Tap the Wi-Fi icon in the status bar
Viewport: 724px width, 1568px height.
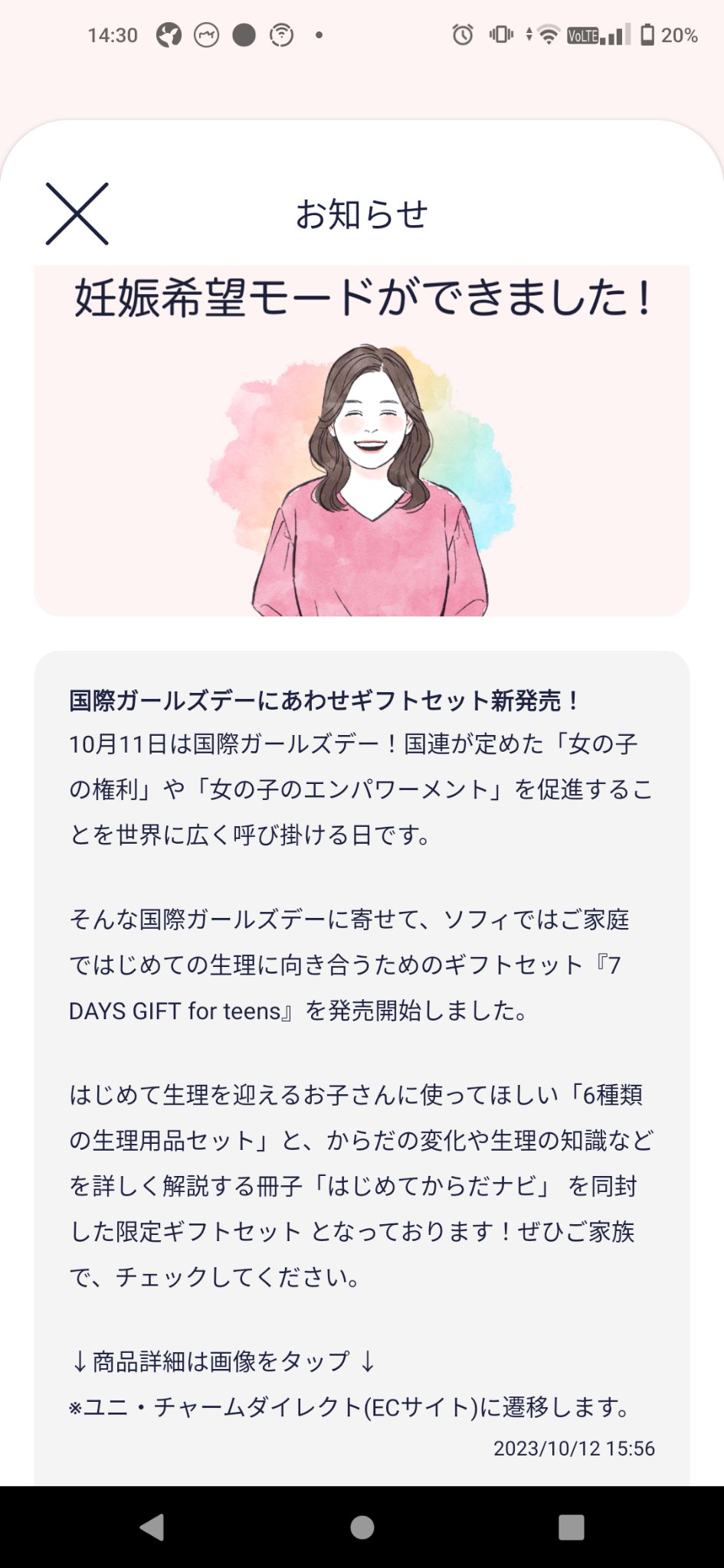pyautogui.click(x=549, y=34)
